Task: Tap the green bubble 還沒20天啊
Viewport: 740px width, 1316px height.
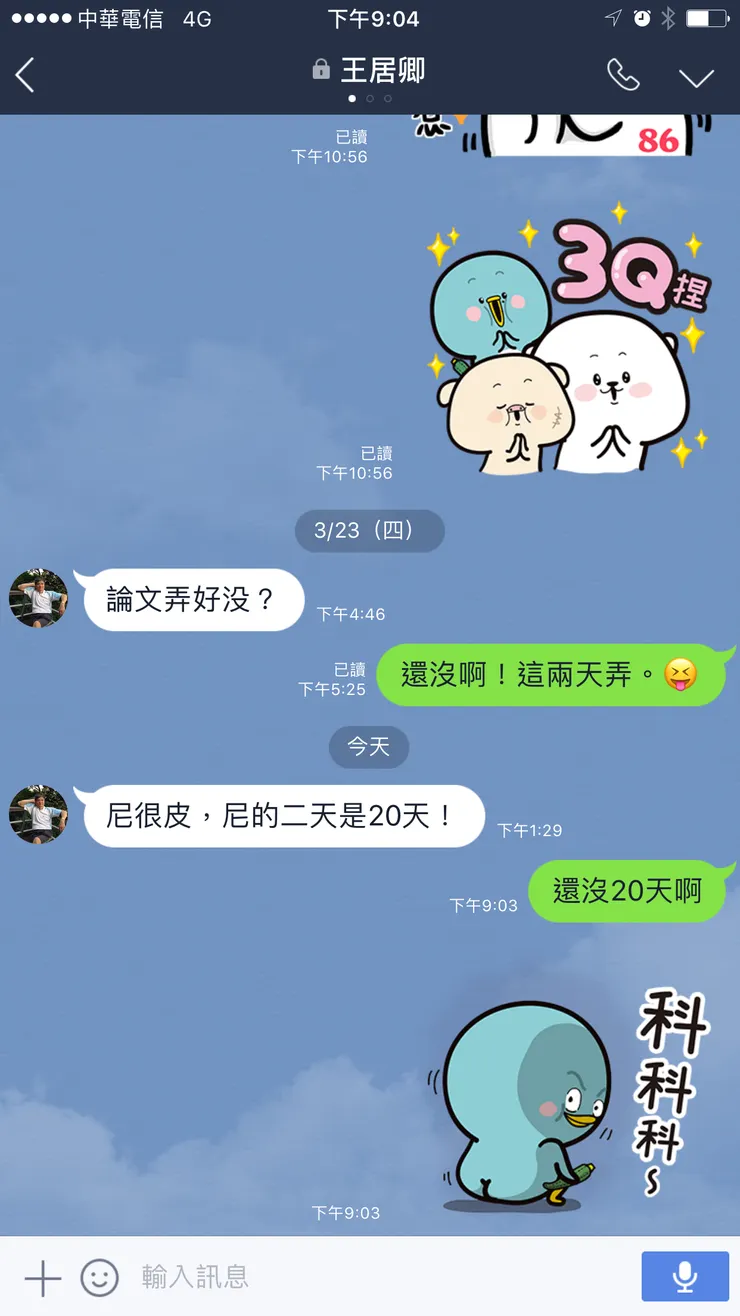Action: pyautogui.click(x=630, y=890)
